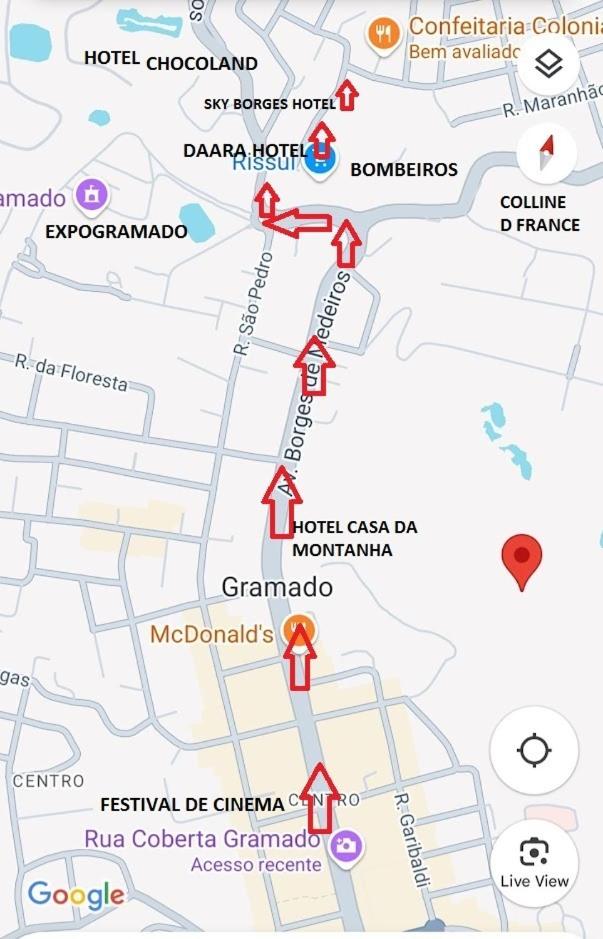Launch Live View
The width and height of the screenshot is (603, 939).
point(534,862)
